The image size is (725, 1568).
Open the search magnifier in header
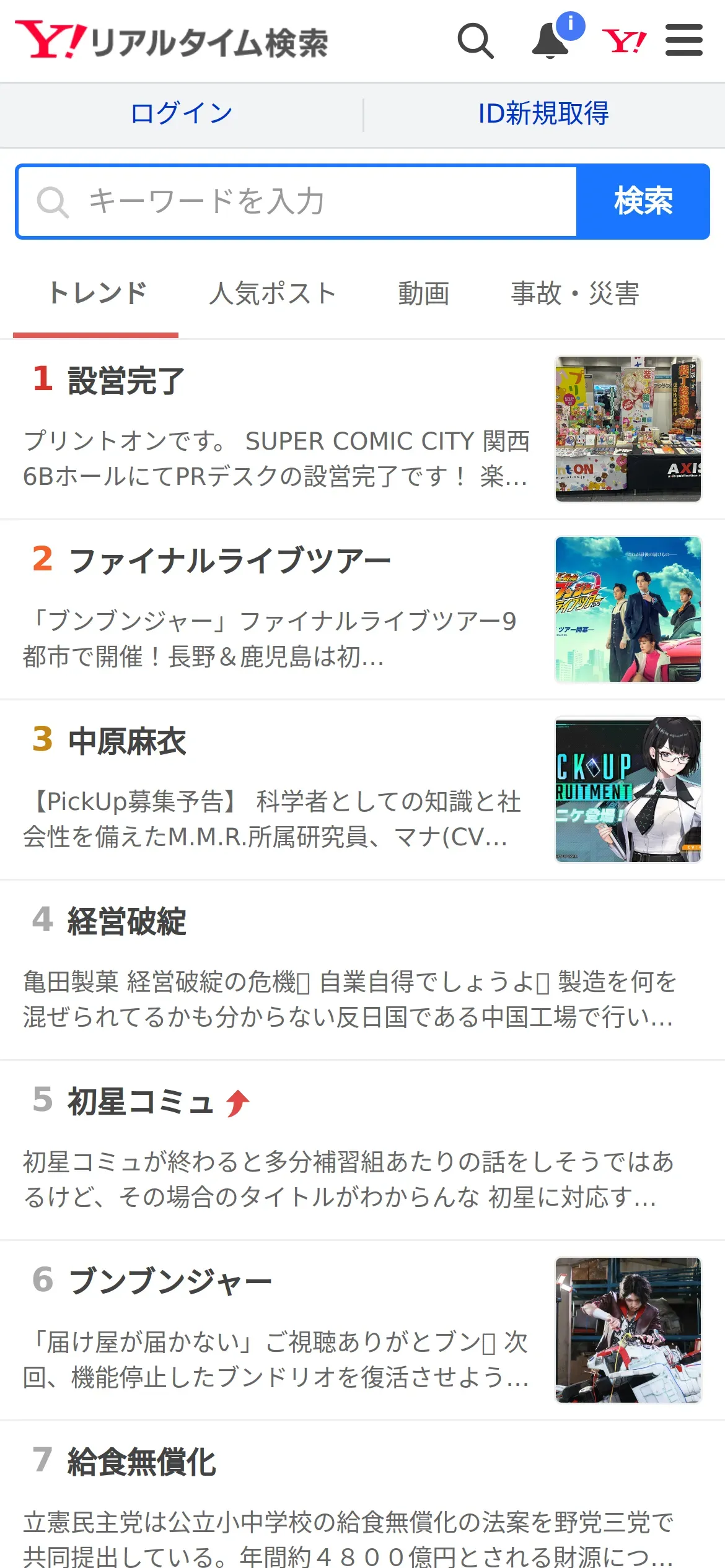(475, 41)
